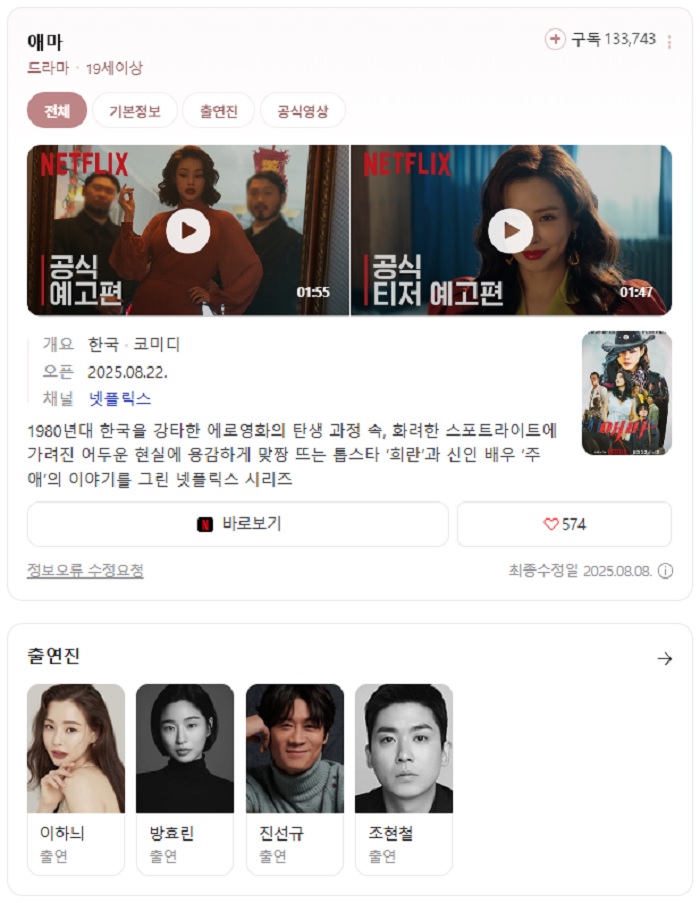The width and height of the screenshot is (700, 903).
Task: Open the overflow menu beside the subscribe count
Action: point(670,41)
